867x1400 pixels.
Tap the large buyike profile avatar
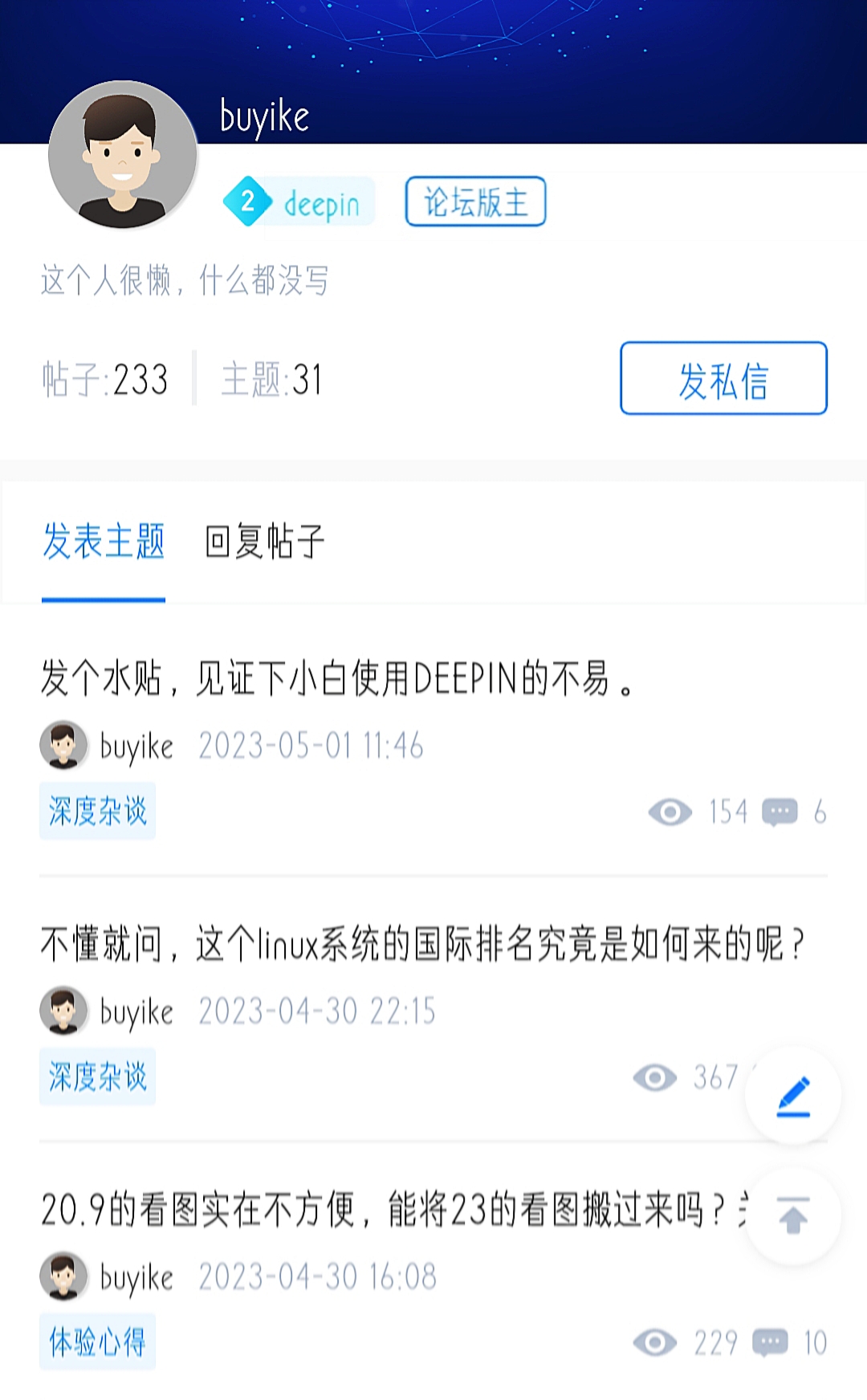click(122, 155)
